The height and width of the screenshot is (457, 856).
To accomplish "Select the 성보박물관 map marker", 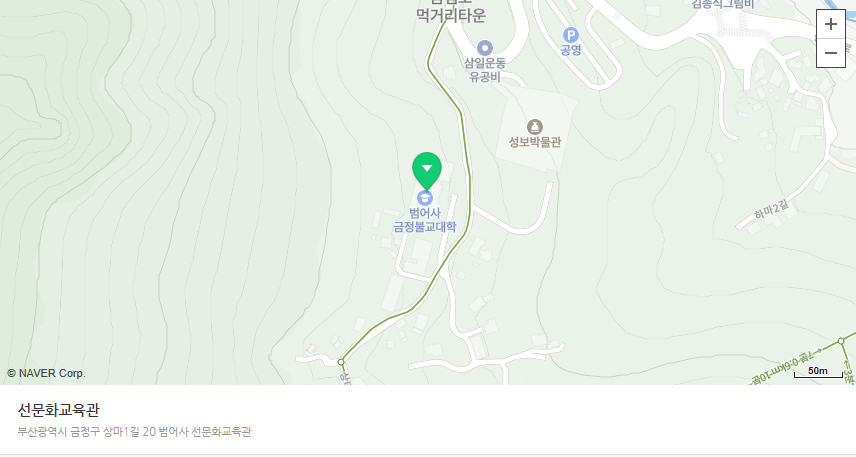I will (534, 126).
